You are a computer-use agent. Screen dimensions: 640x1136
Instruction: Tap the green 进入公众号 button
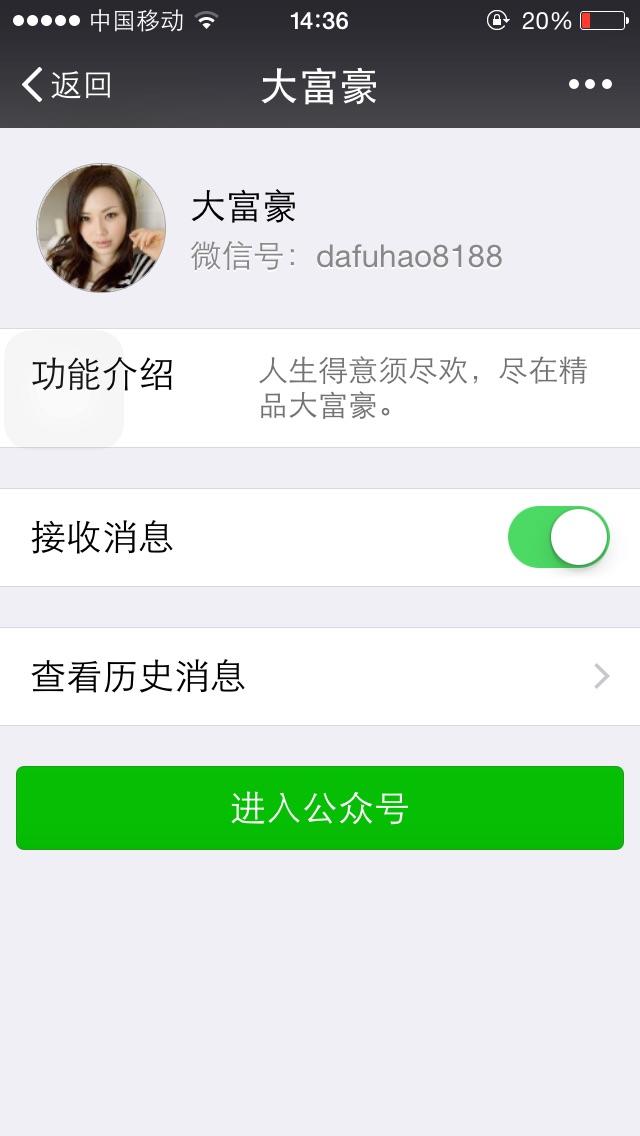(320, 808)
